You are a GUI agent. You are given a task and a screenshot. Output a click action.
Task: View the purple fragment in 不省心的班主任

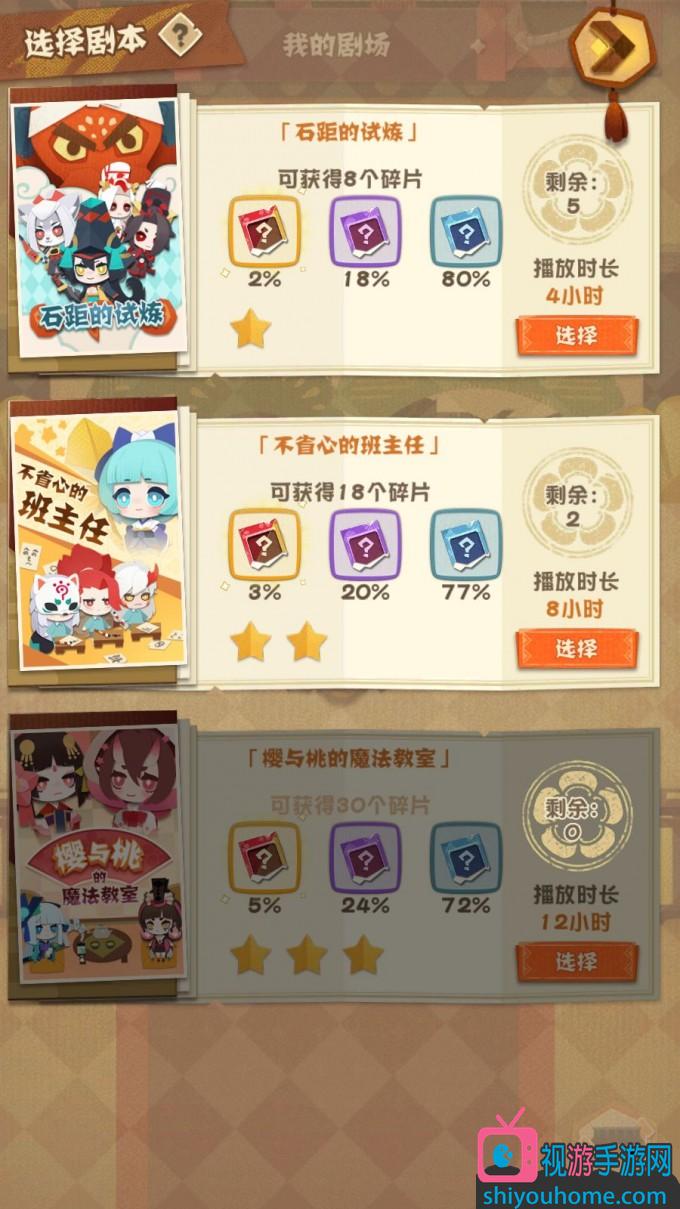365,545
